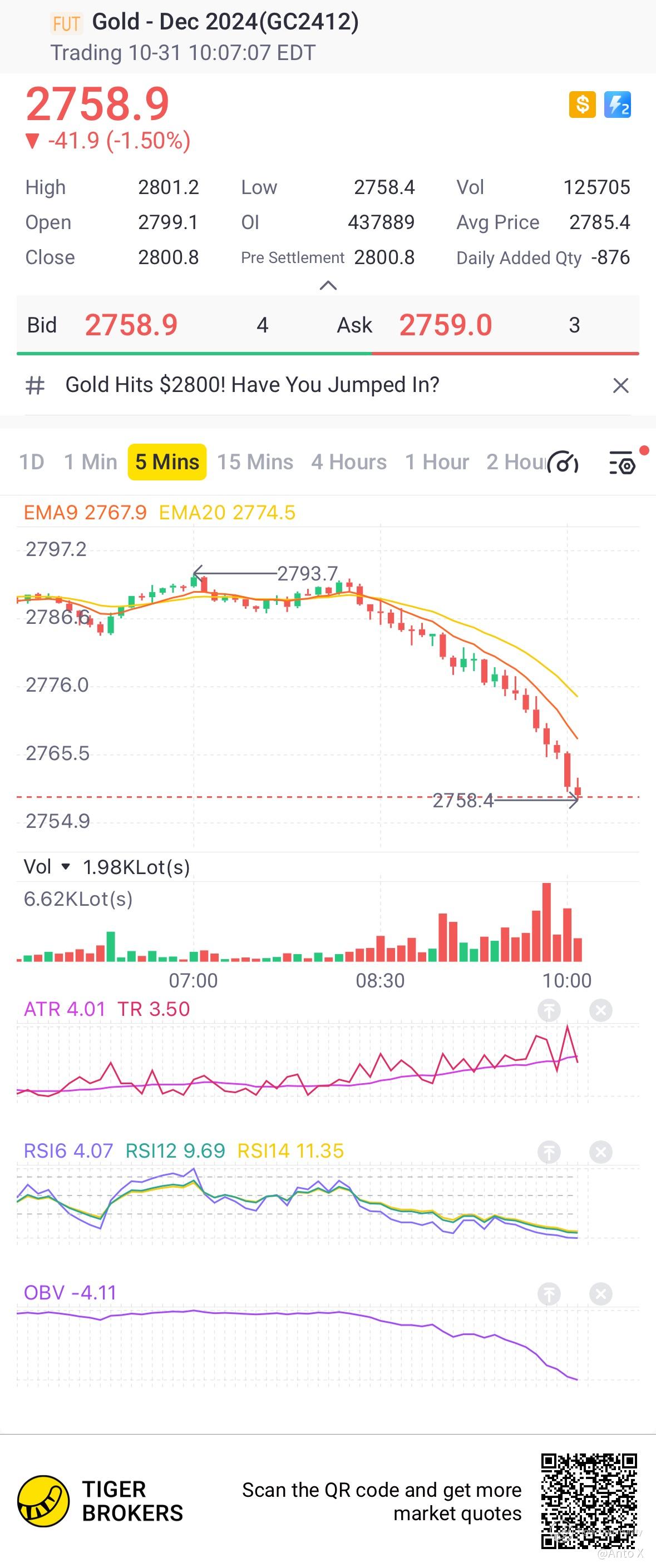Collapse the quote details chevron
This screenshot has width=656, height=1568.
pyautogui.click(x=328, y=285)
